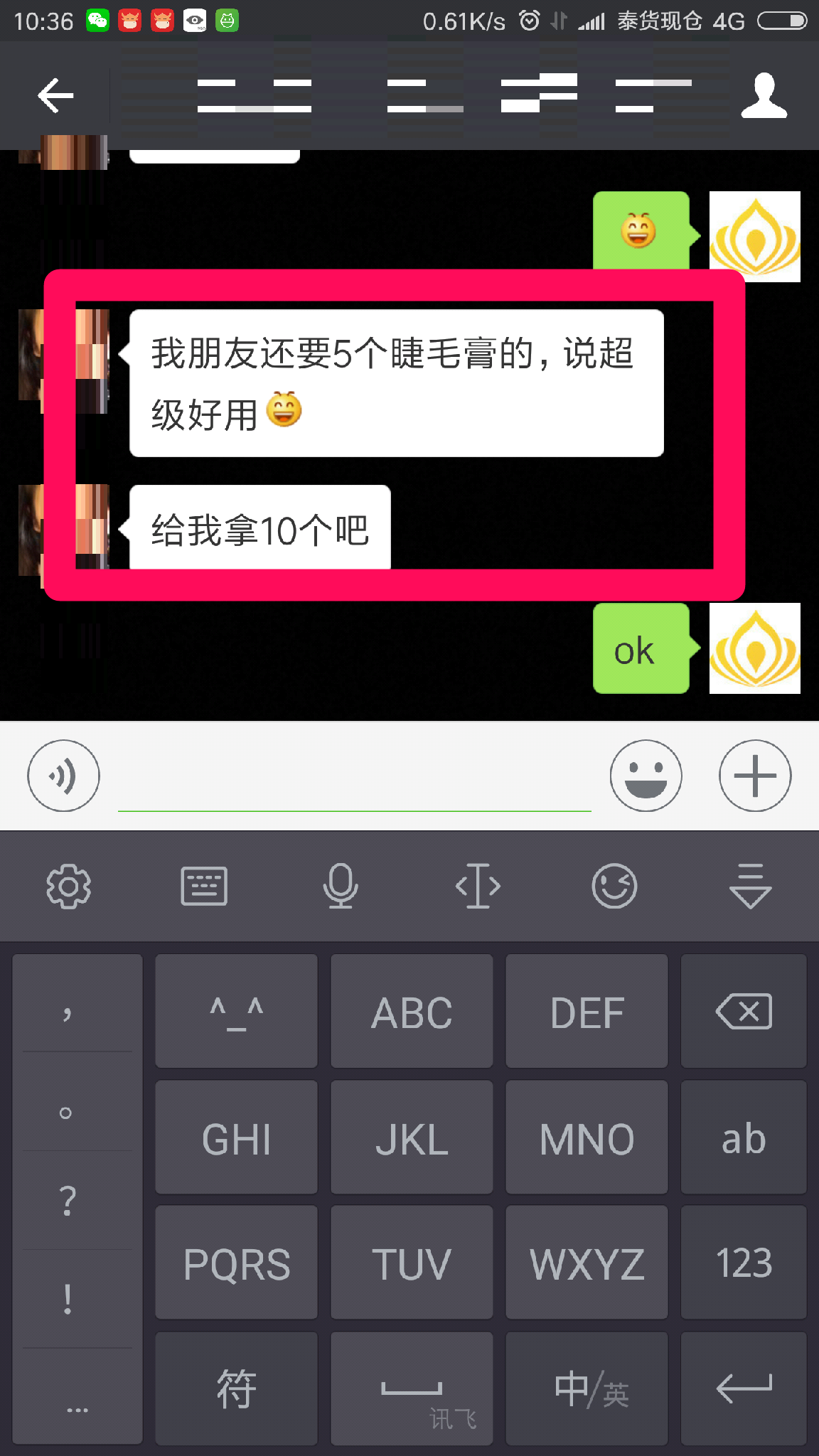819x1456 pixels.
Task: Open the plus attachment menu
Action: tap(755, 776)
